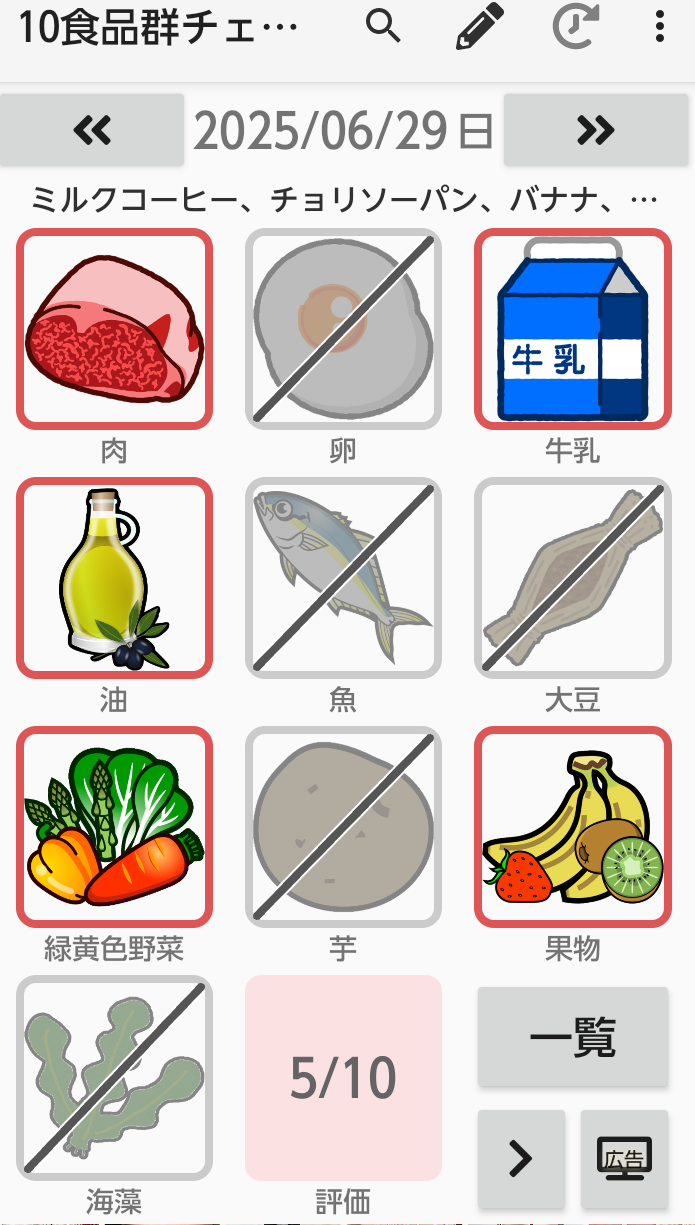Screen dimensions: 695x1225
Task: Select the 芋 potato tile
Action: (343, 827)
